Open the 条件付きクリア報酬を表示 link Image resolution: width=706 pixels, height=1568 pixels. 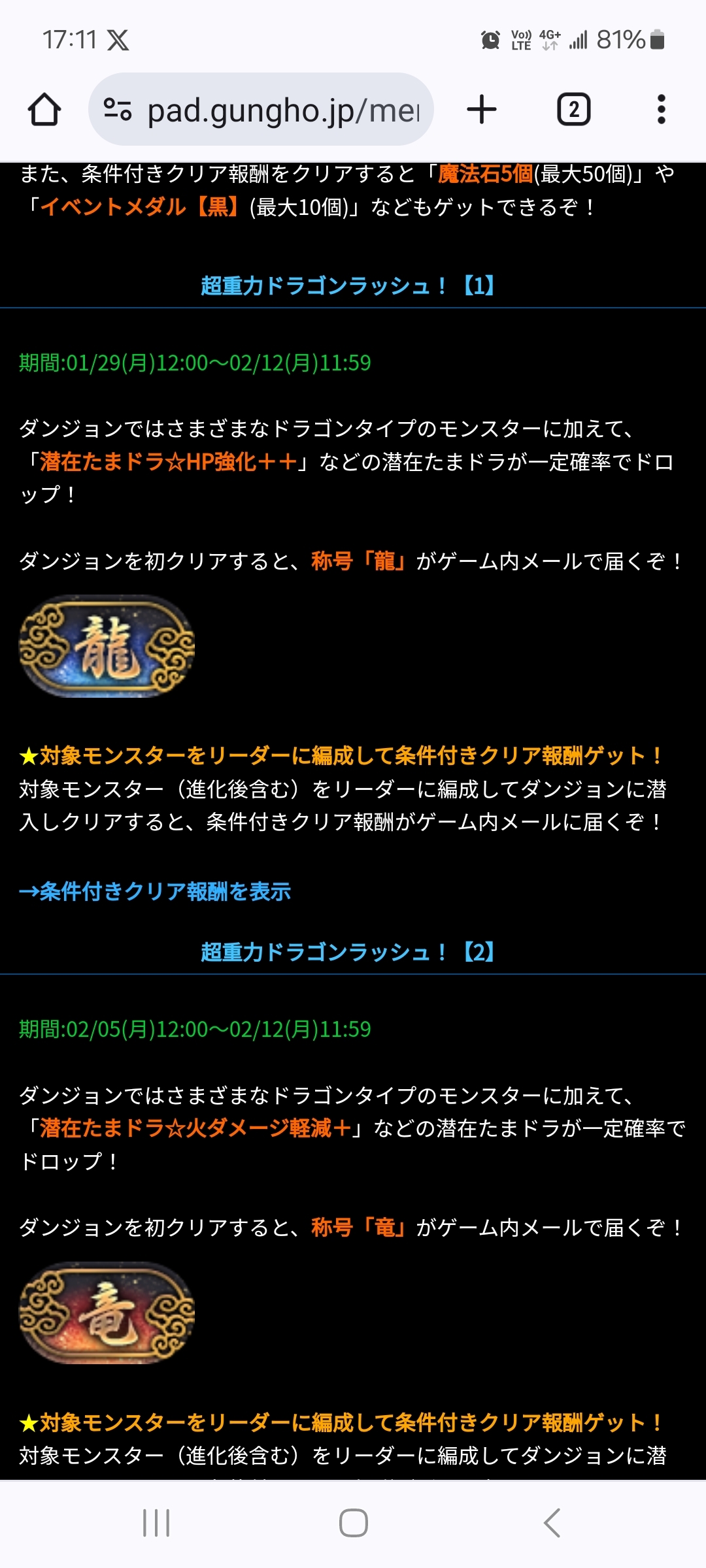[x=155, y=891]
